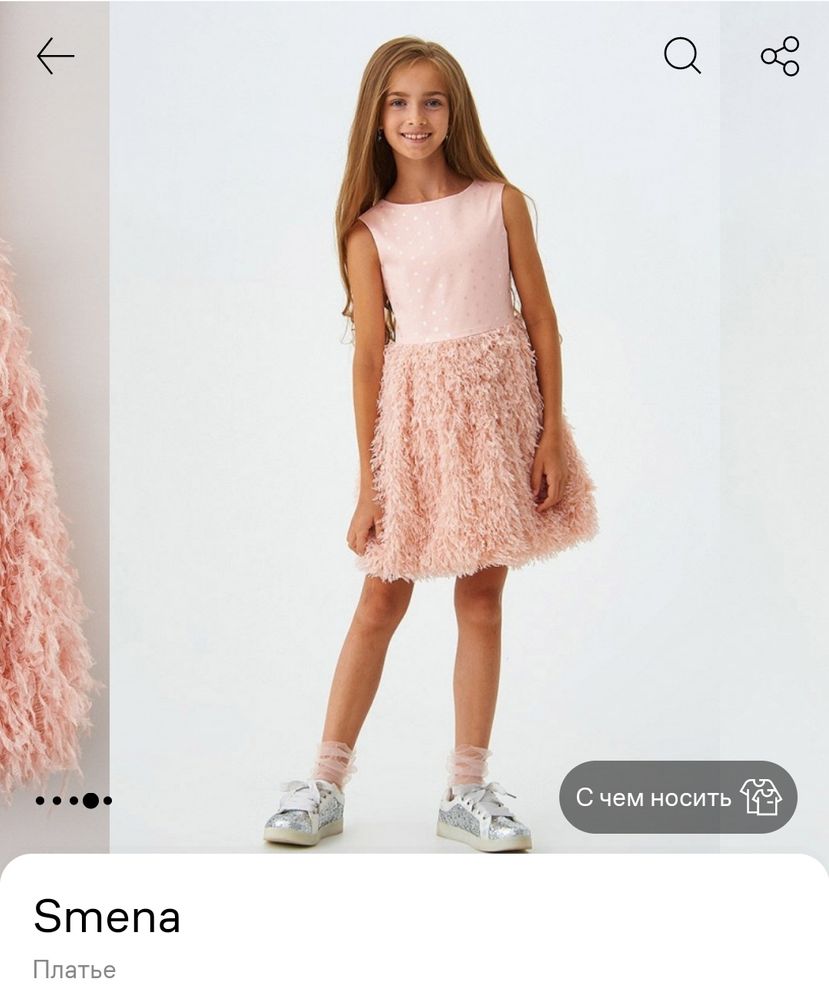
Task: Share this Smena dress
Action: coord(780,56)
